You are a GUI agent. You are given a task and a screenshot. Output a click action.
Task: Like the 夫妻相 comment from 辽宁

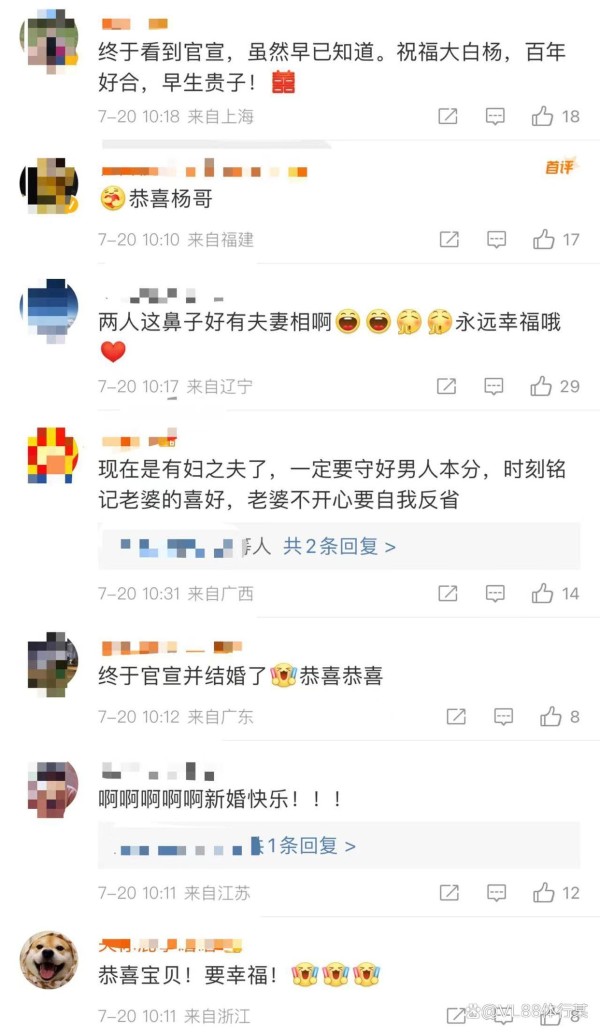(541, 386)
